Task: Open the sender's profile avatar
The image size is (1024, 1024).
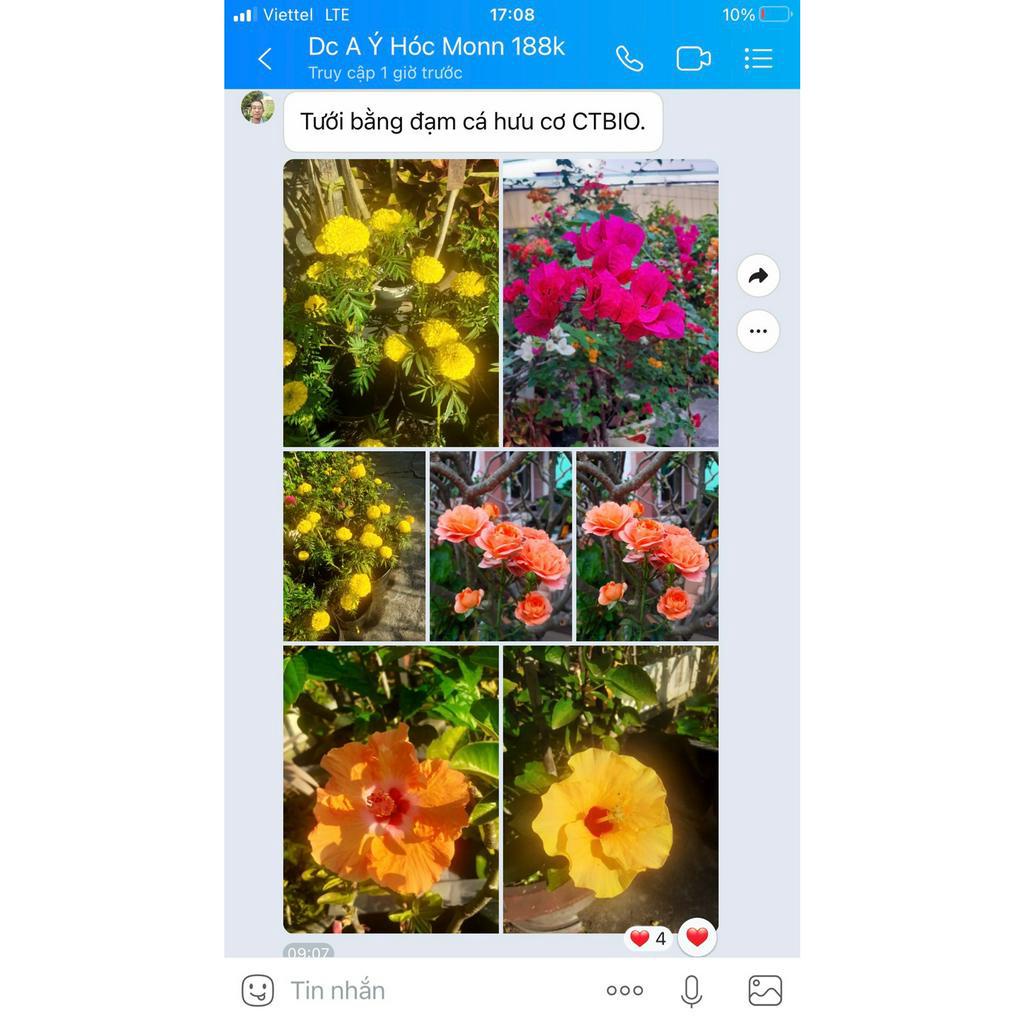Action: click(258, 108)
